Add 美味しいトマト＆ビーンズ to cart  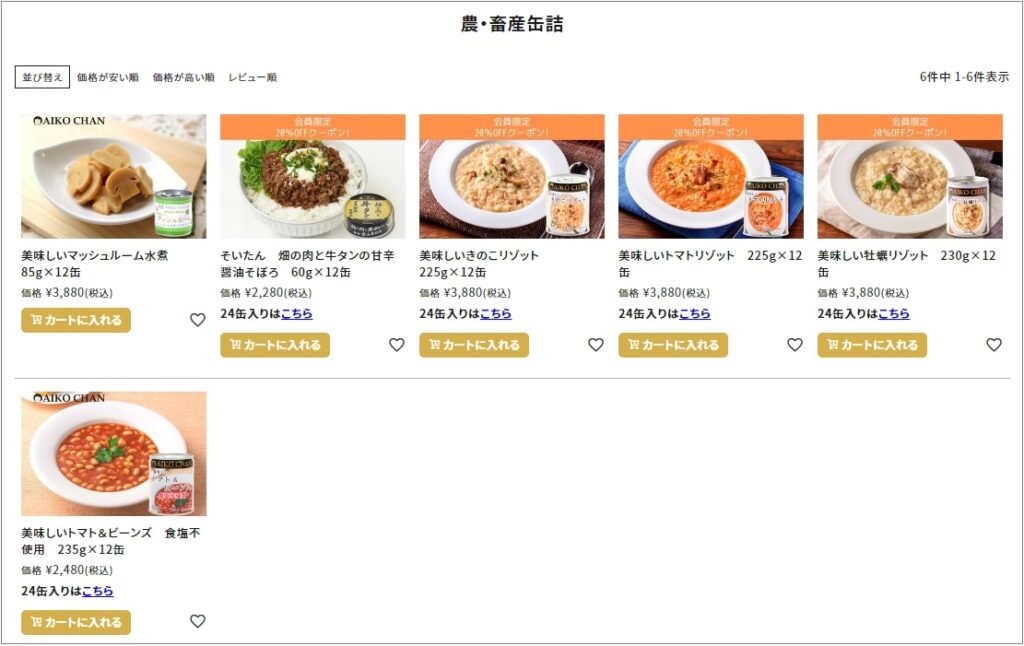click(x=76, y=622)
